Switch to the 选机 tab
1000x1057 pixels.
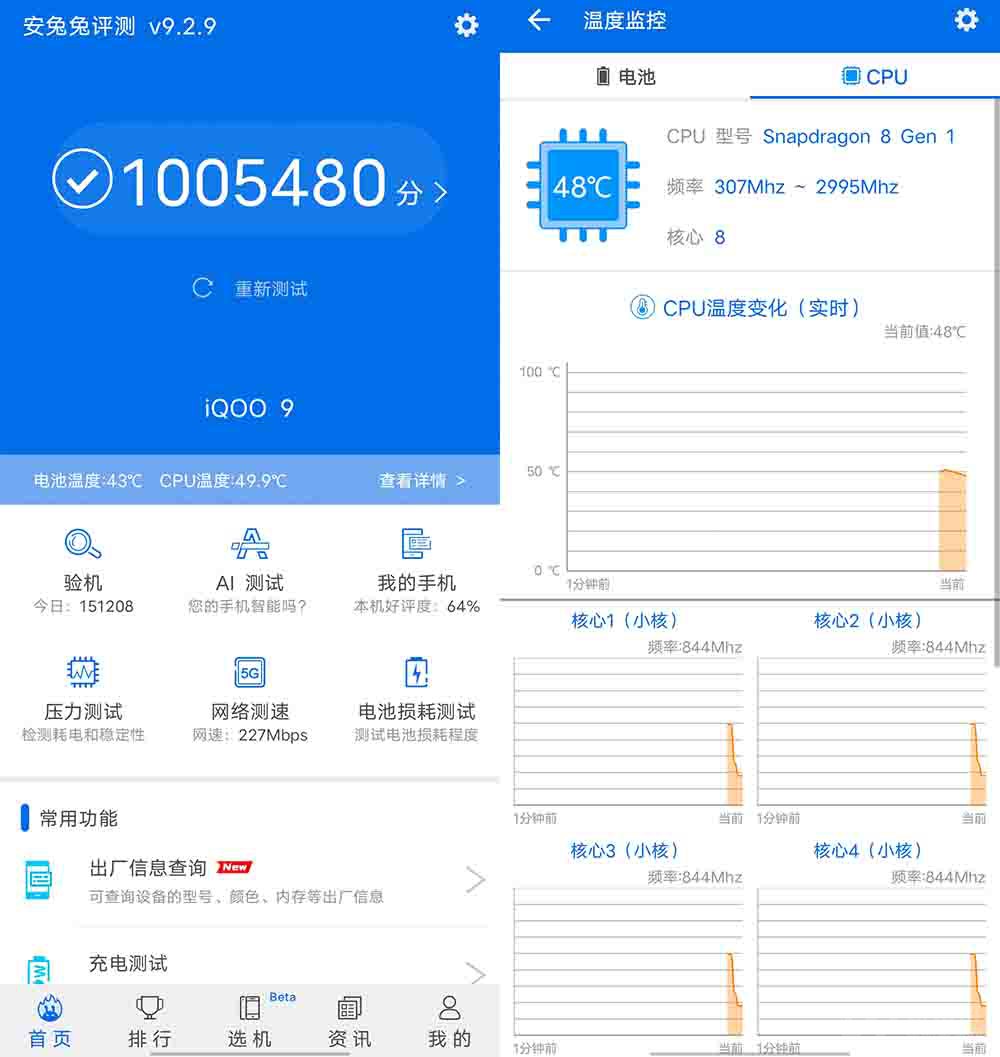tap(249, 1021)
